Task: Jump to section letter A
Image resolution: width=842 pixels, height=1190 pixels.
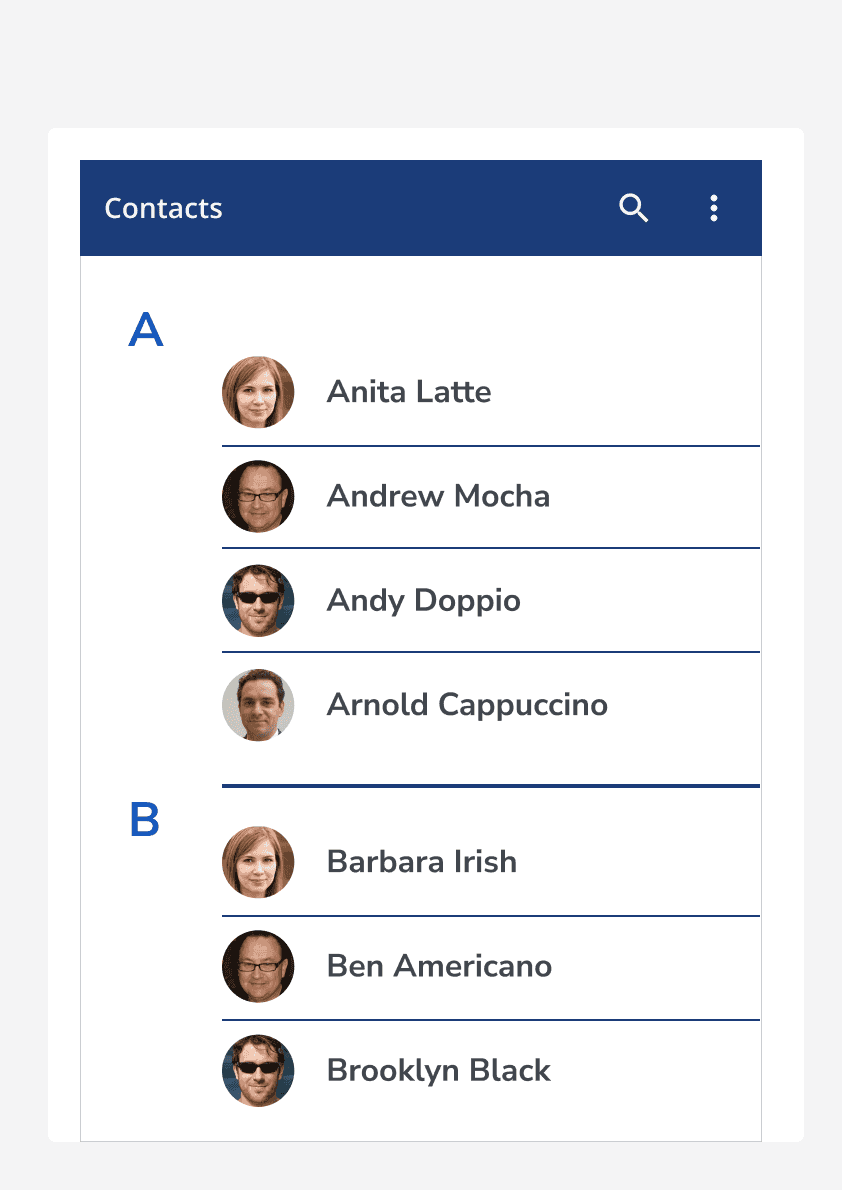Action: tap(147, 329)
